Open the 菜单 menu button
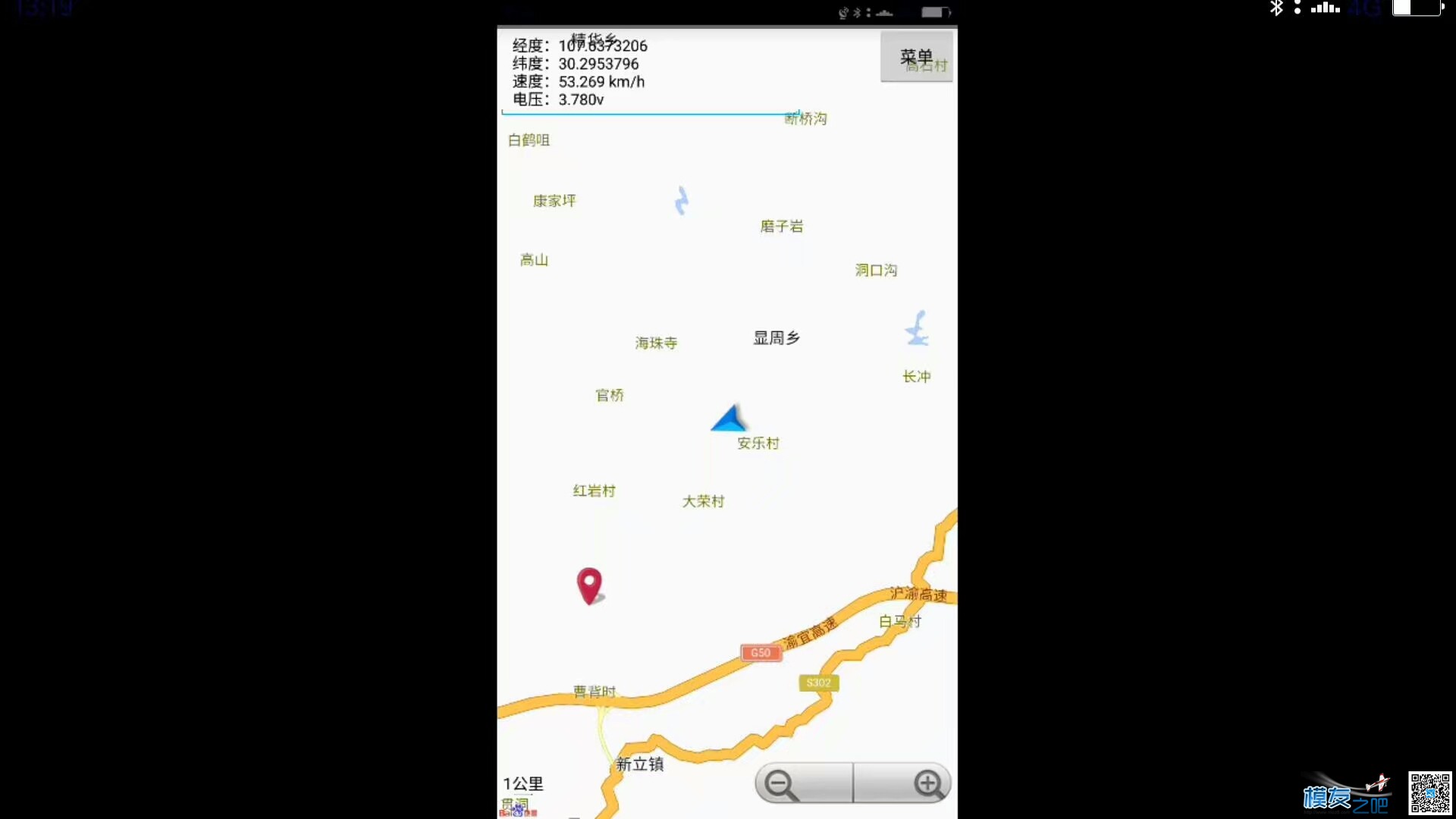Screen dimensions: 1456x819 coord(916,57)
